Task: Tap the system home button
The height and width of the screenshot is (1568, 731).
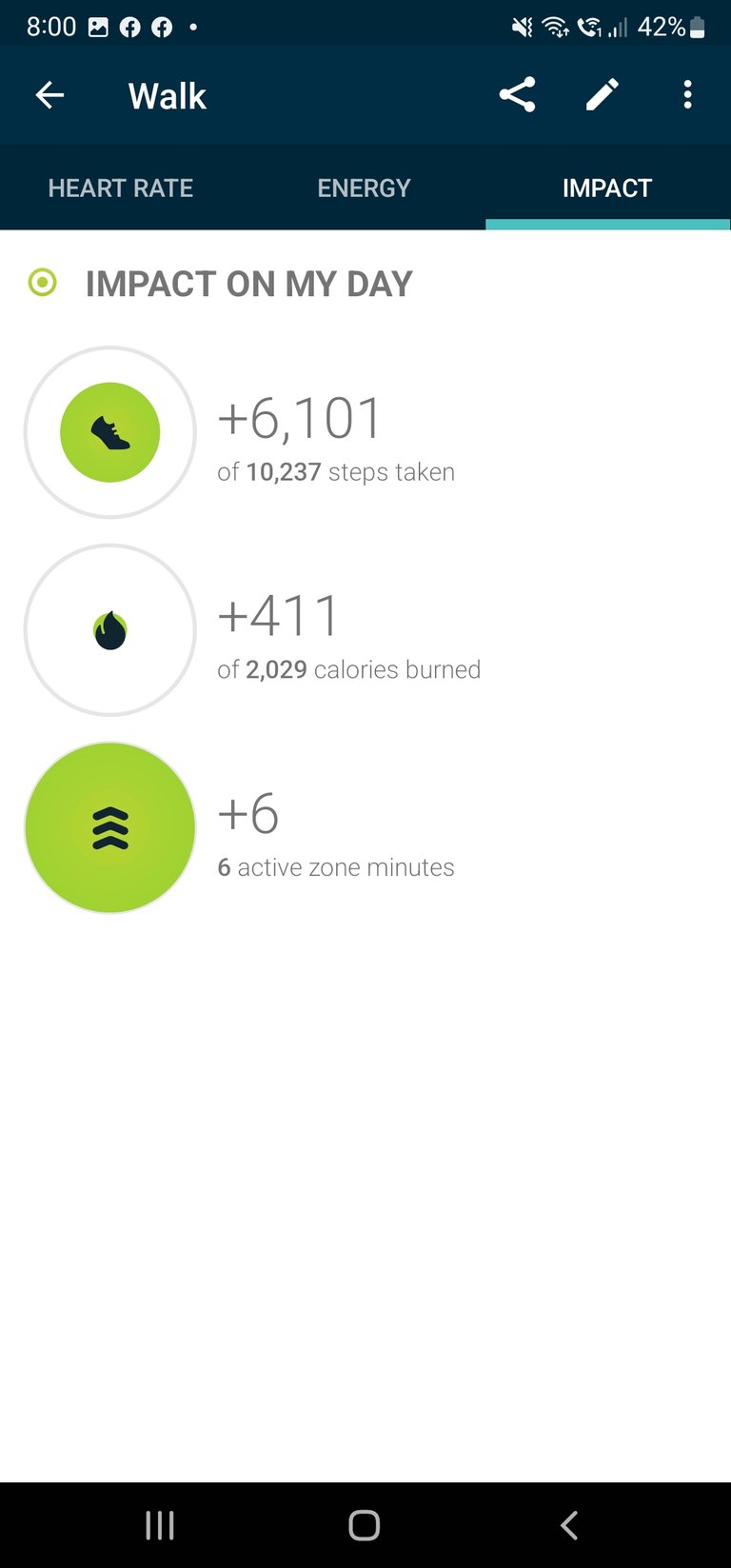Action: pos(364,1525)
